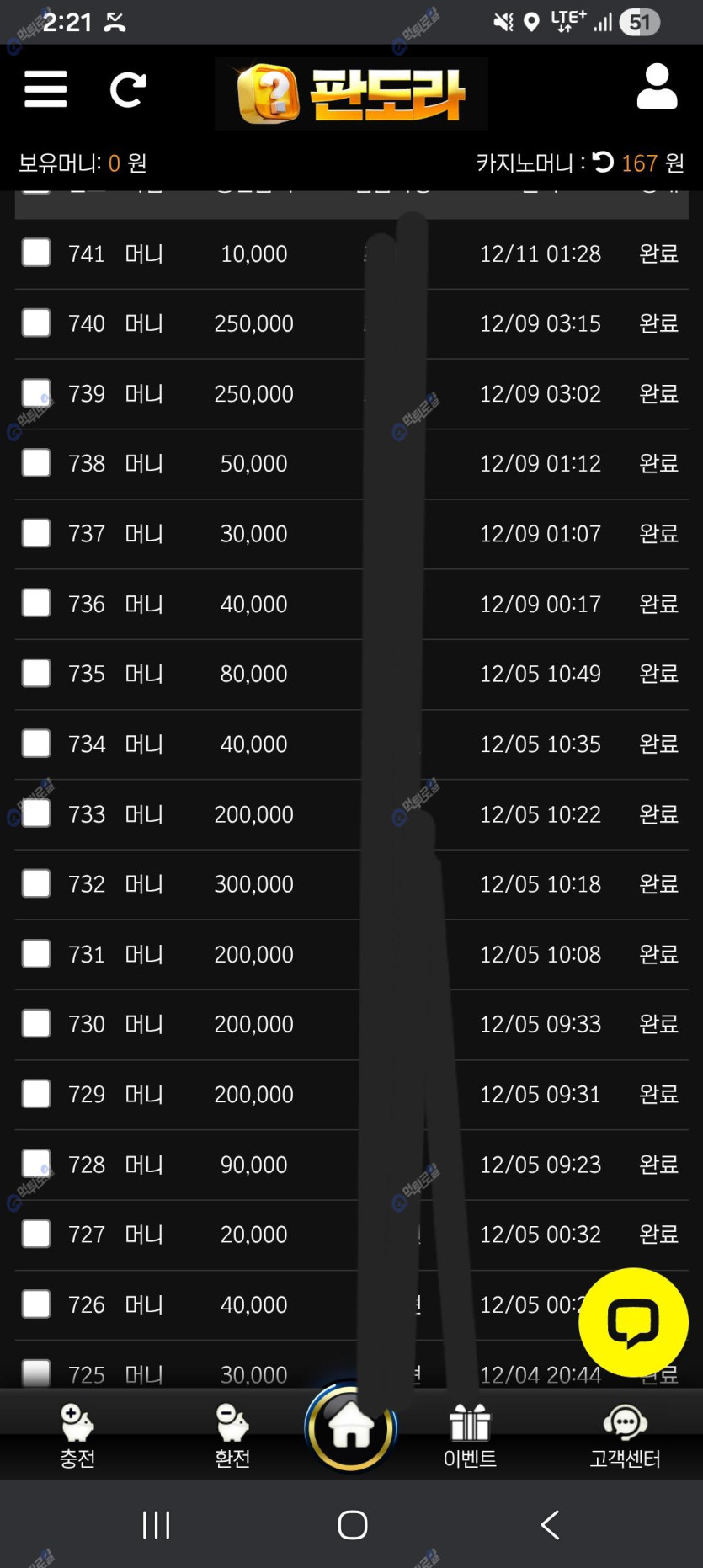Select the checkbox beside entry 727
Screen dimensions: 703x1568
click(36, 1234)
